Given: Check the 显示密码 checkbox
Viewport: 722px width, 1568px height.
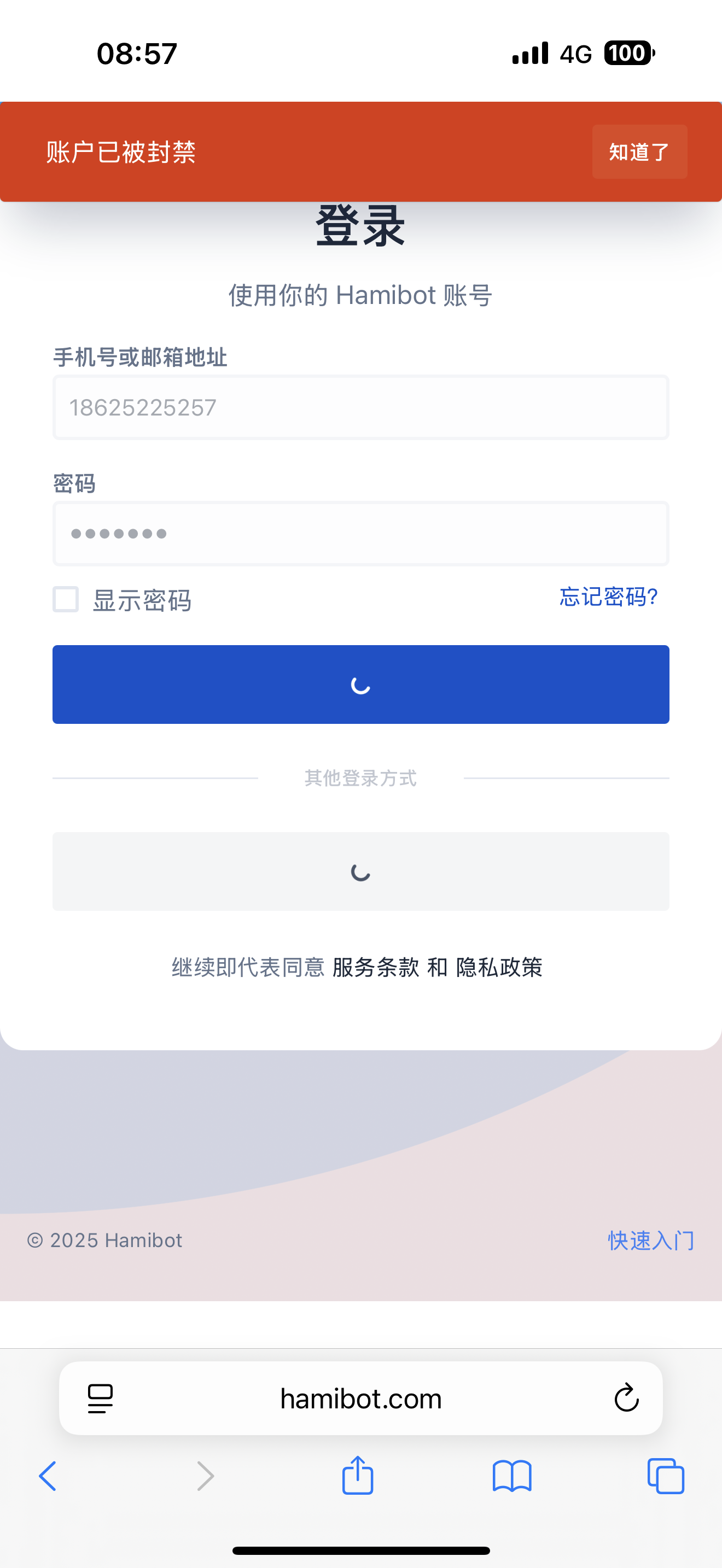Looking at the screenshot, I should [66, 599].
